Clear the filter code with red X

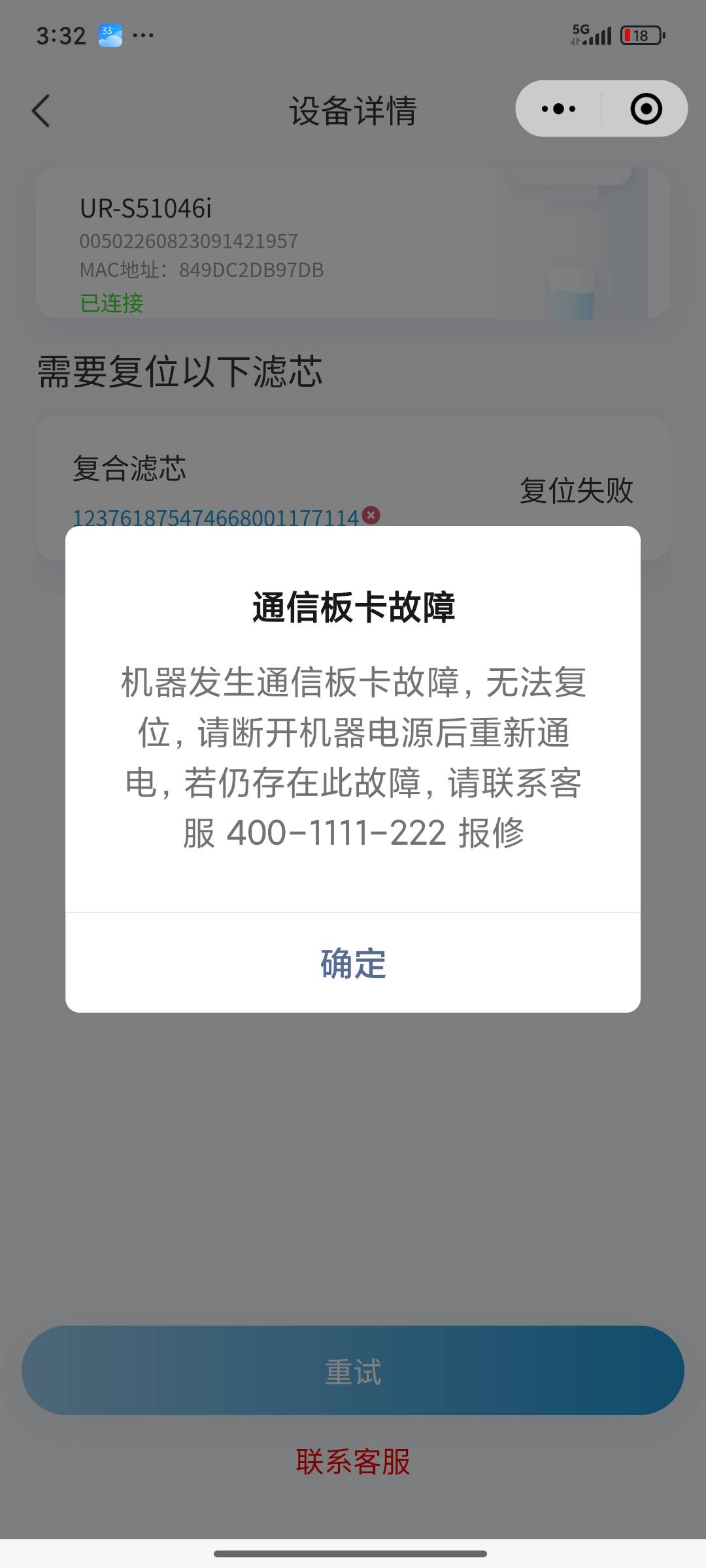tap(371, 515)
